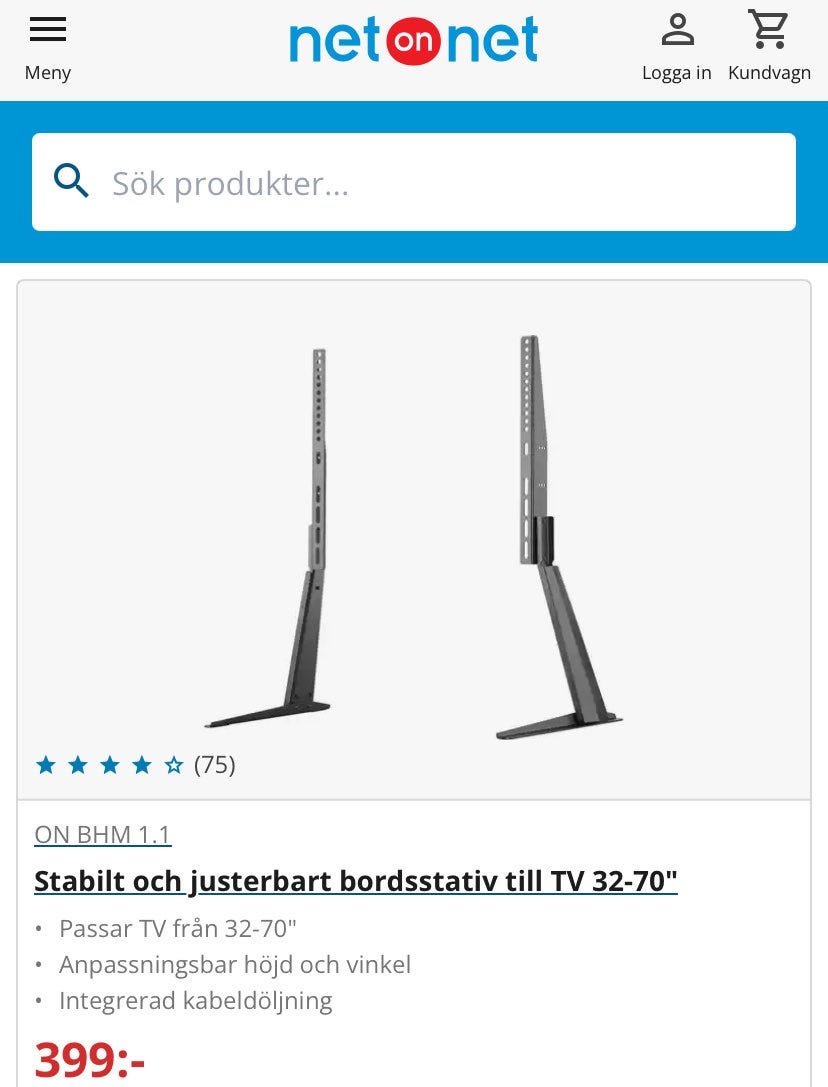Click the empty fifth rating star
This screenshot has width=828, height=1087.
pos(174,764)
